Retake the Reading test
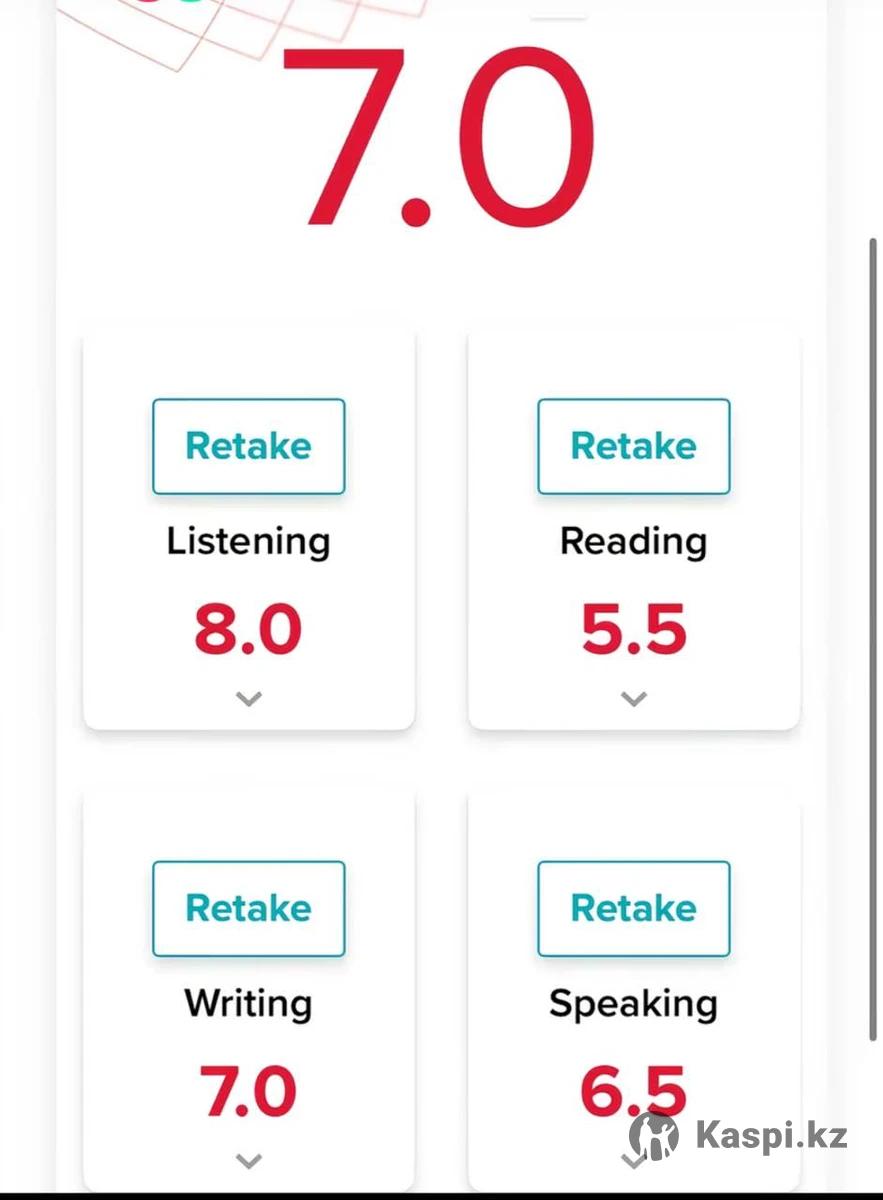Viewport: 883px width, 1200px height. click(x=633, y=446)
